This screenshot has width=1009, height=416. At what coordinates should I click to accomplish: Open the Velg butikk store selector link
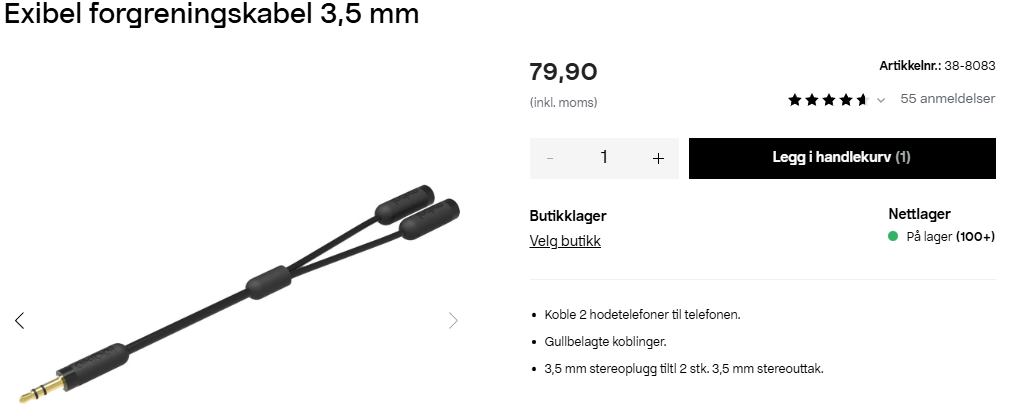(x=565, y=241)
